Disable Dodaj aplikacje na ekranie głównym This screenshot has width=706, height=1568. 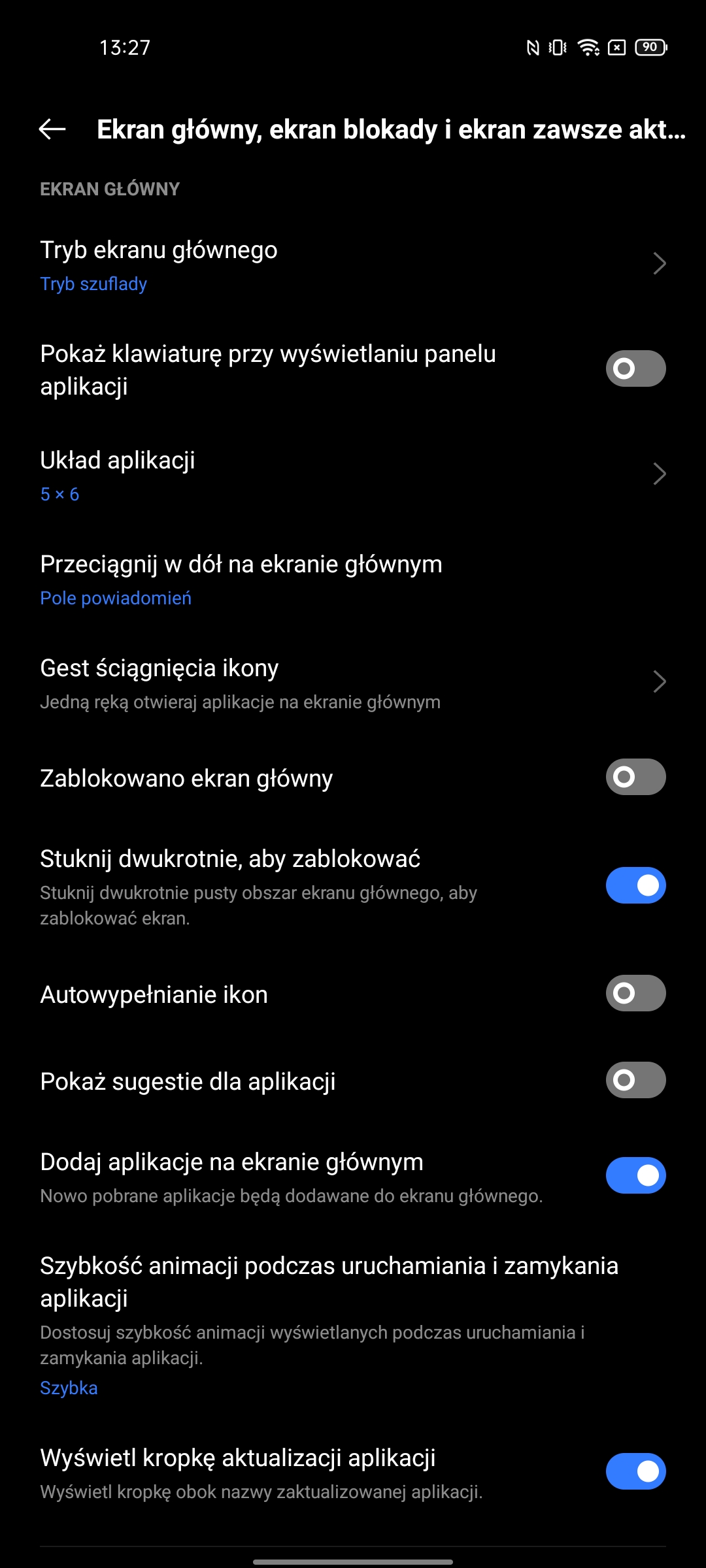[x=635, y=1175]
